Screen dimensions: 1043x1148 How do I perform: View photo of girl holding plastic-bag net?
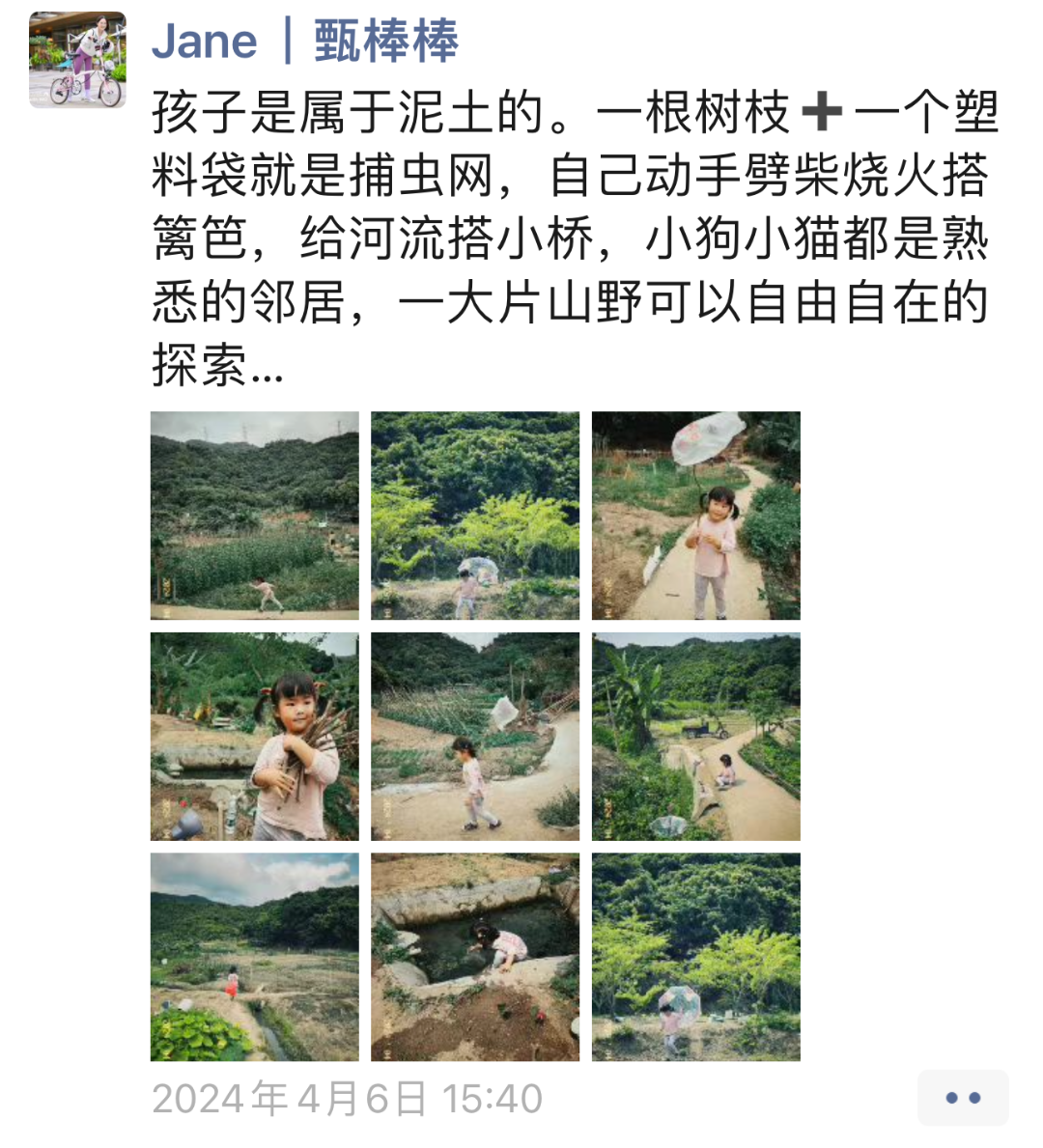[695, 516]
